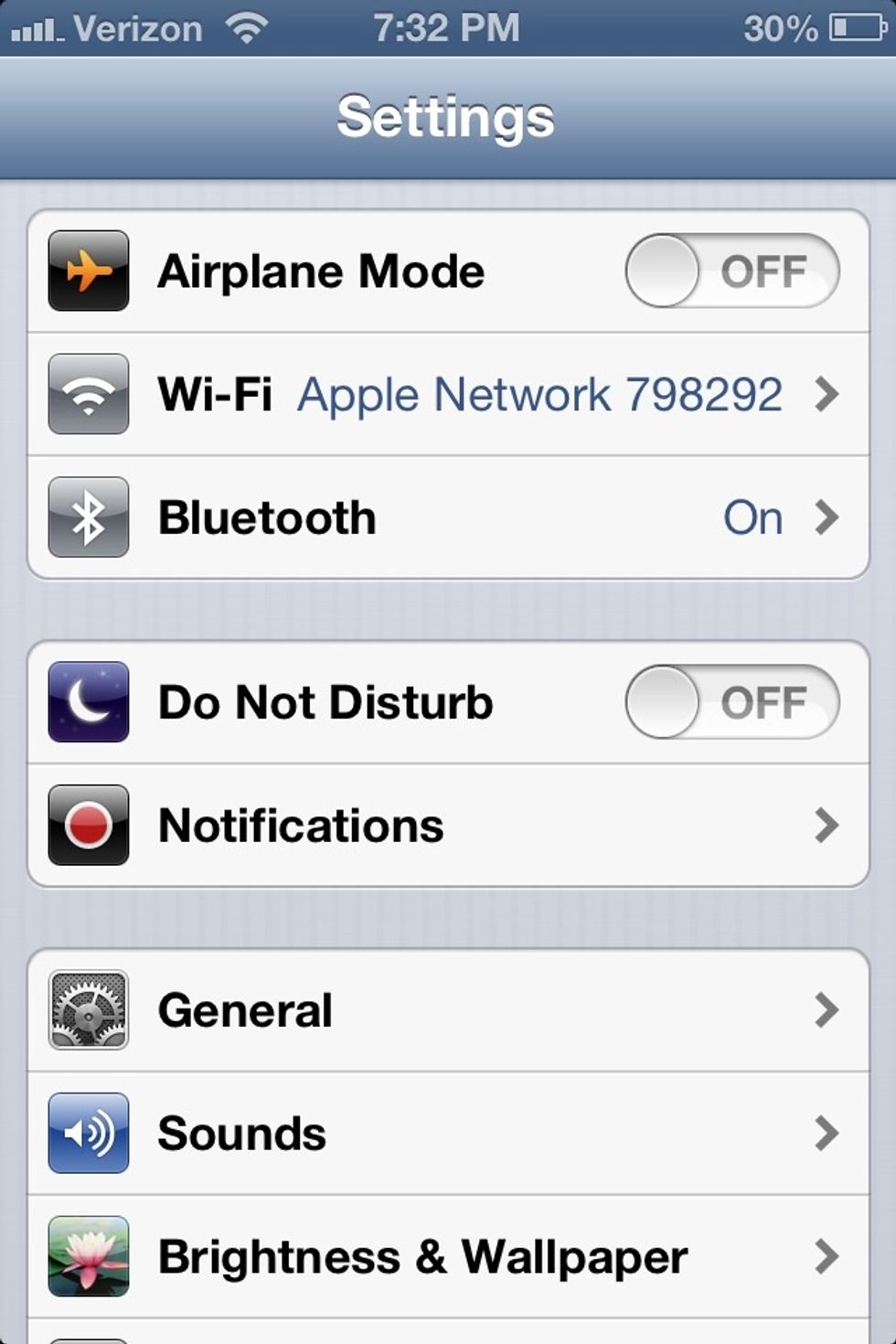Viewport: 896px width, 1344px height.
Task: Tap the Wi-Fi signal icon
Action: tap(87, 394)
